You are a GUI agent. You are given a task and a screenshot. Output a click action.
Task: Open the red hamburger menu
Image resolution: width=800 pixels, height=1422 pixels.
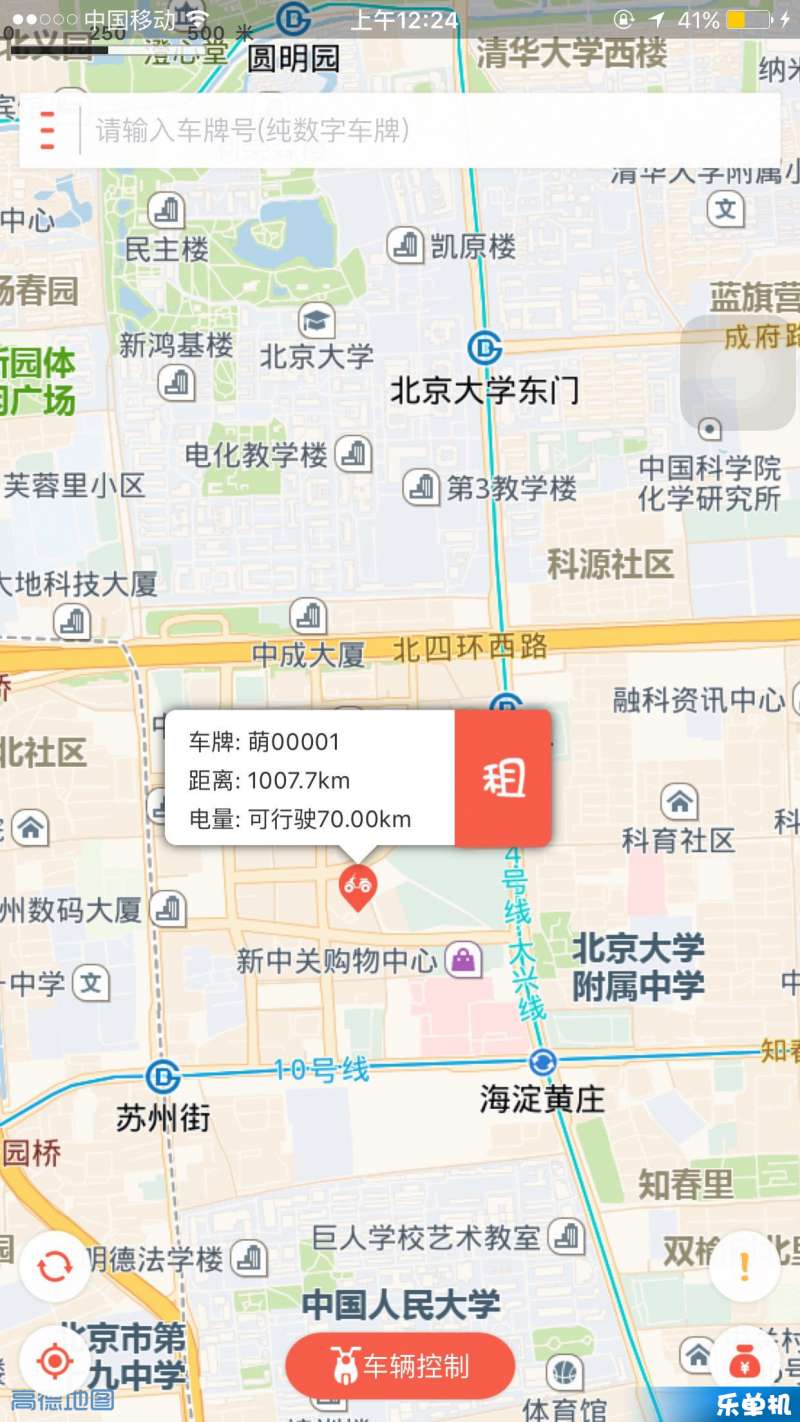point(47,131)
